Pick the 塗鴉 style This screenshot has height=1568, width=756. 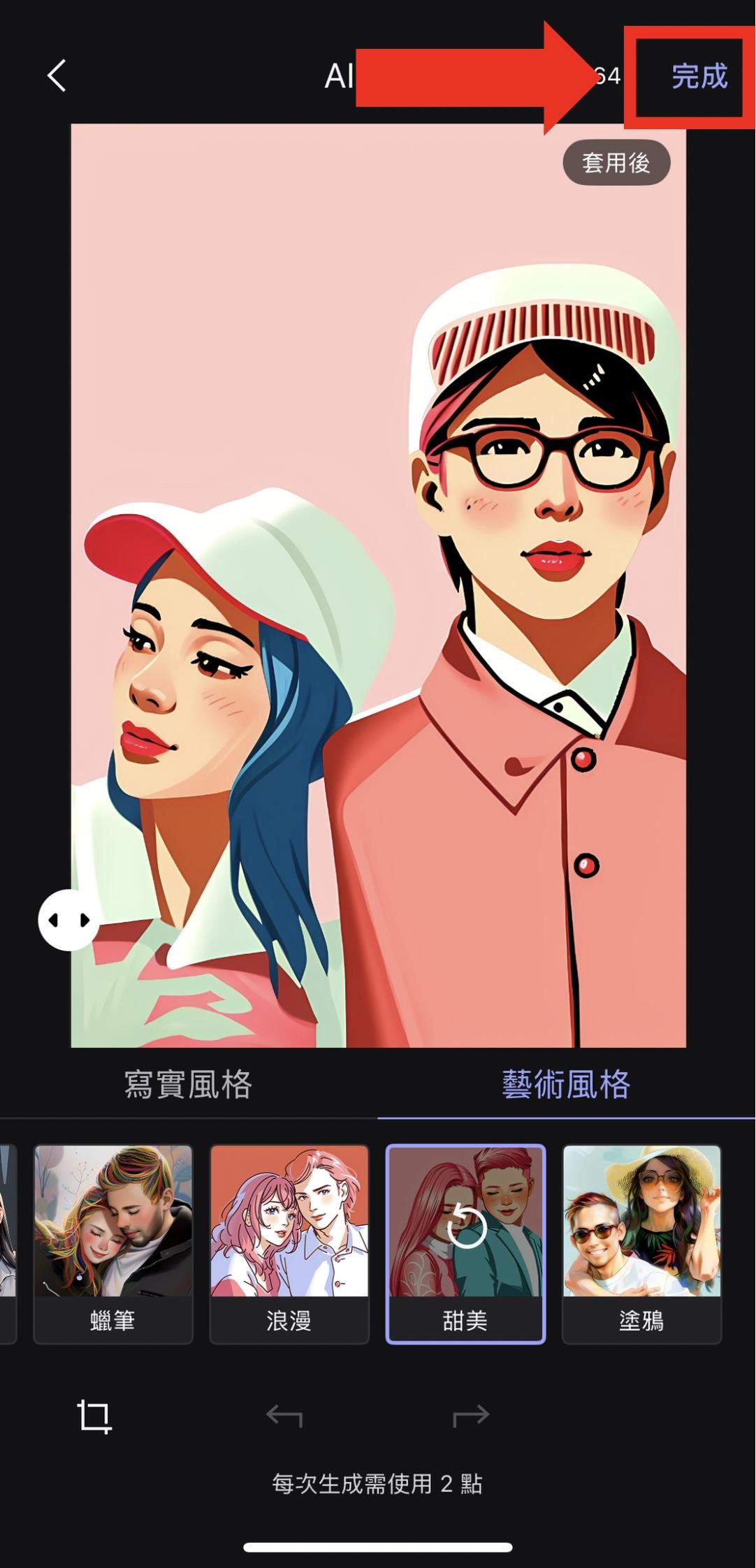641,1243
